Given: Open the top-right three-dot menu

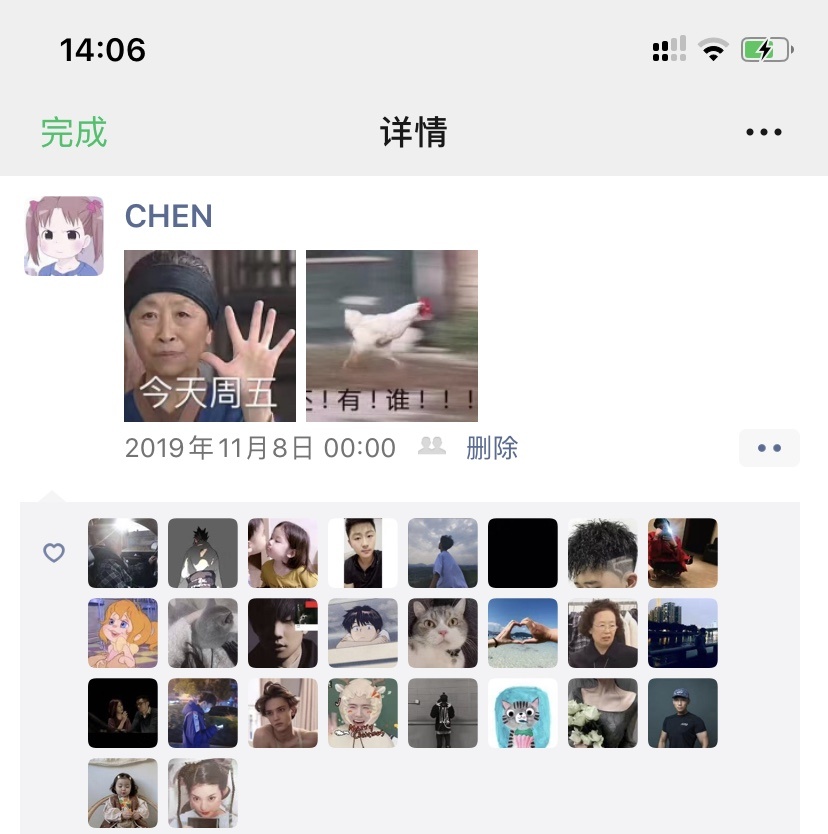Looking at the screenshot, I should point(764,132).
